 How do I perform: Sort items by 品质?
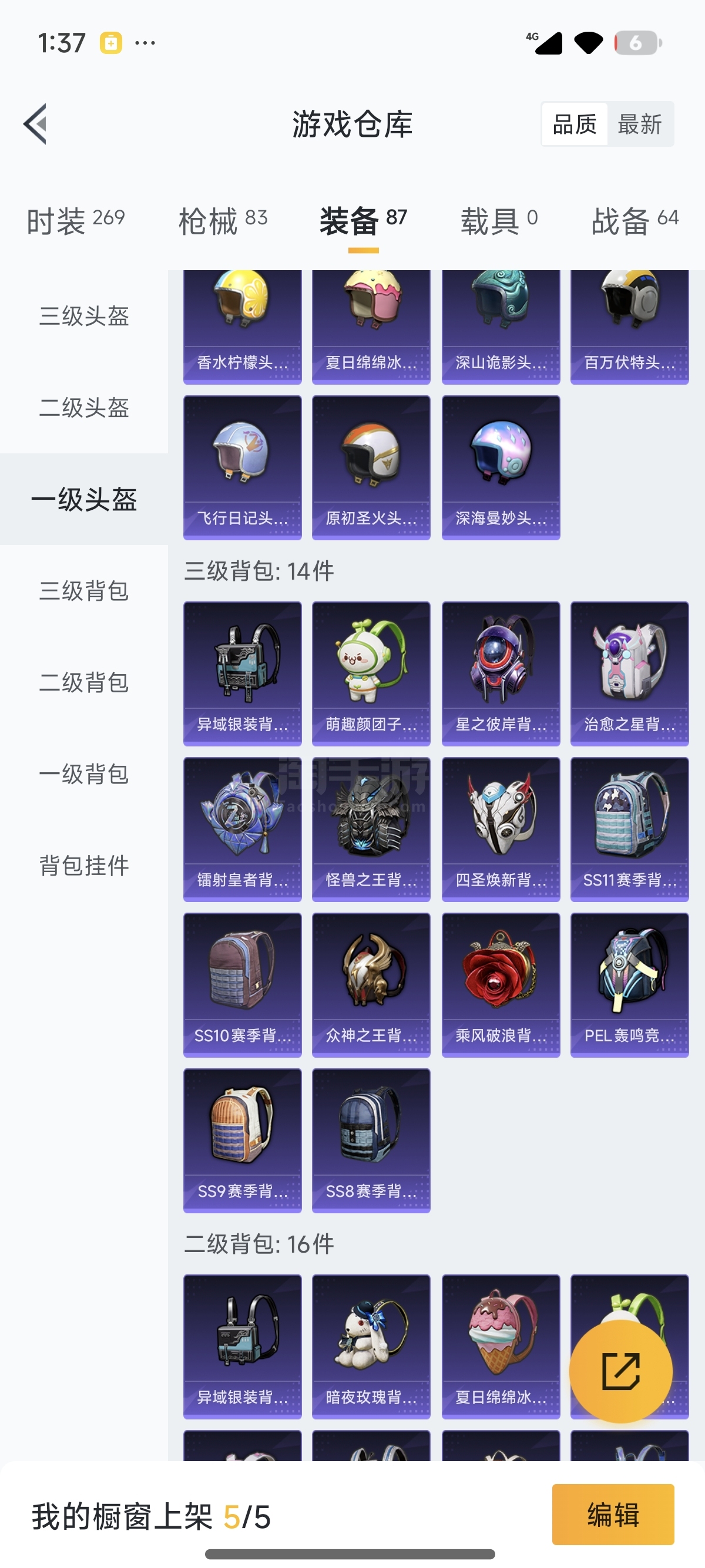click(574, 124)
